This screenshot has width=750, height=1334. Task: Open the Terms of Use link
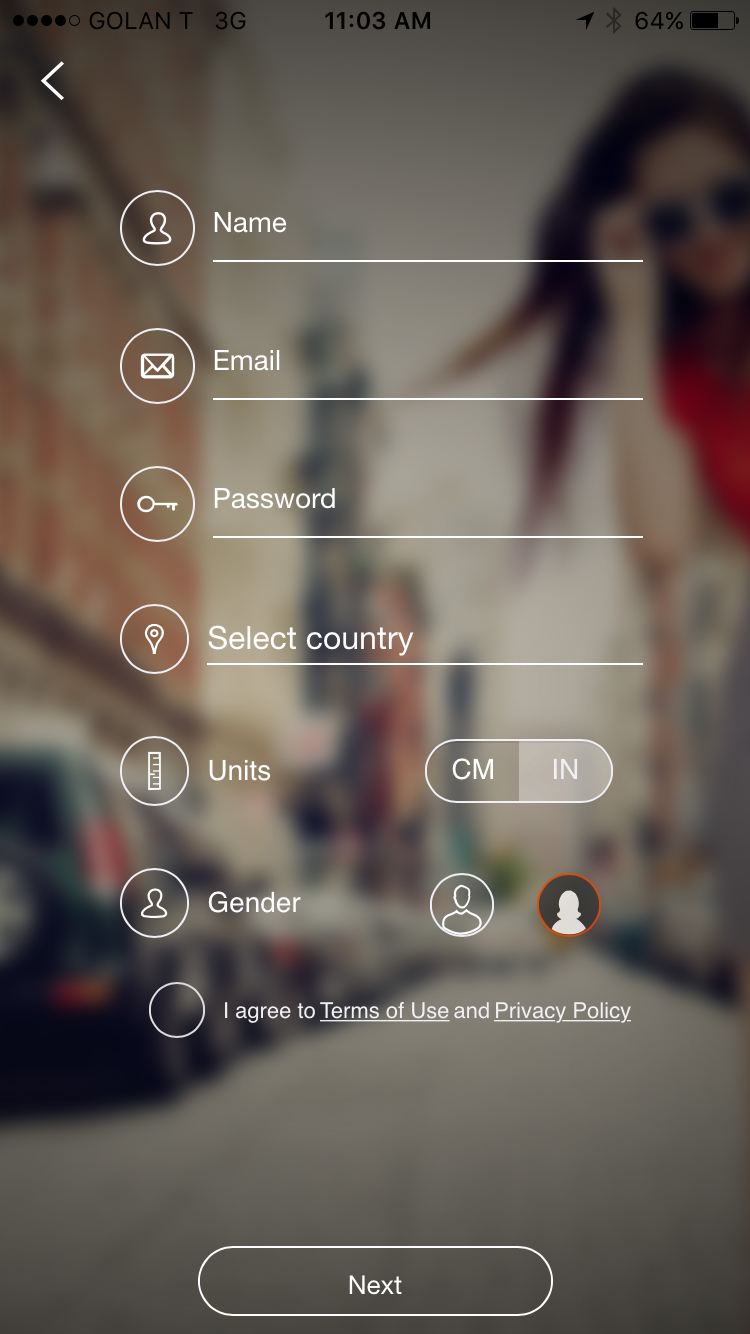coord(384,1011)
